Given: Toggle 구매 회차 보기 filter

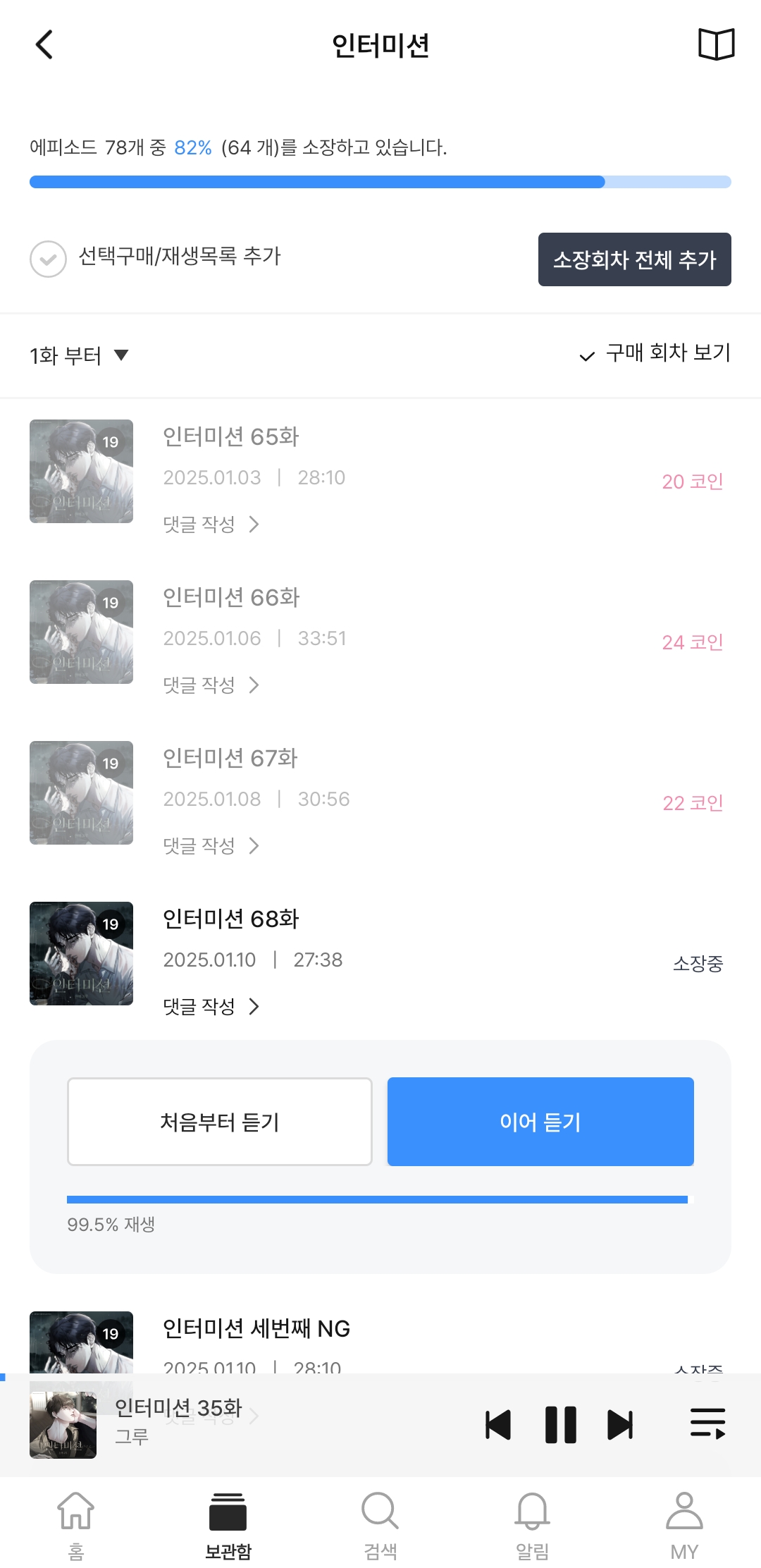Looking at the screenshot, I should pos(655,353).
